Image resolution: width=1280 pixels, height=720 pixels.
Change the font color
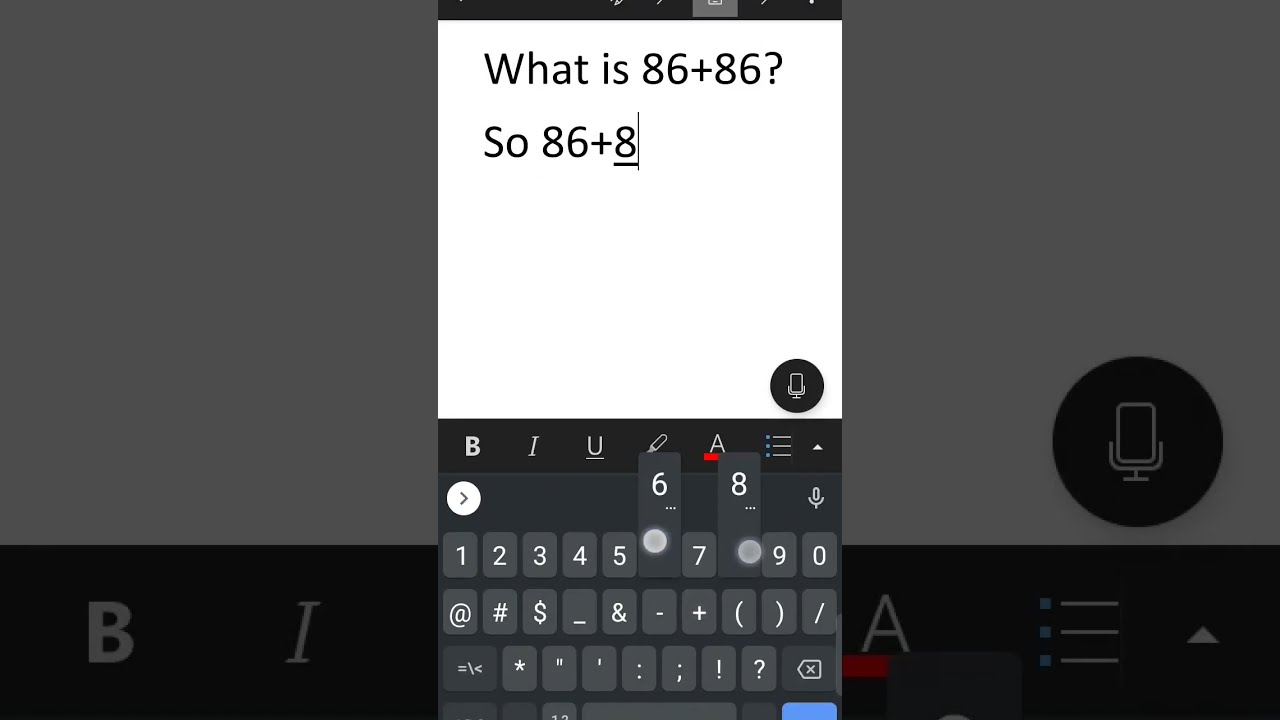pos(716,447)
